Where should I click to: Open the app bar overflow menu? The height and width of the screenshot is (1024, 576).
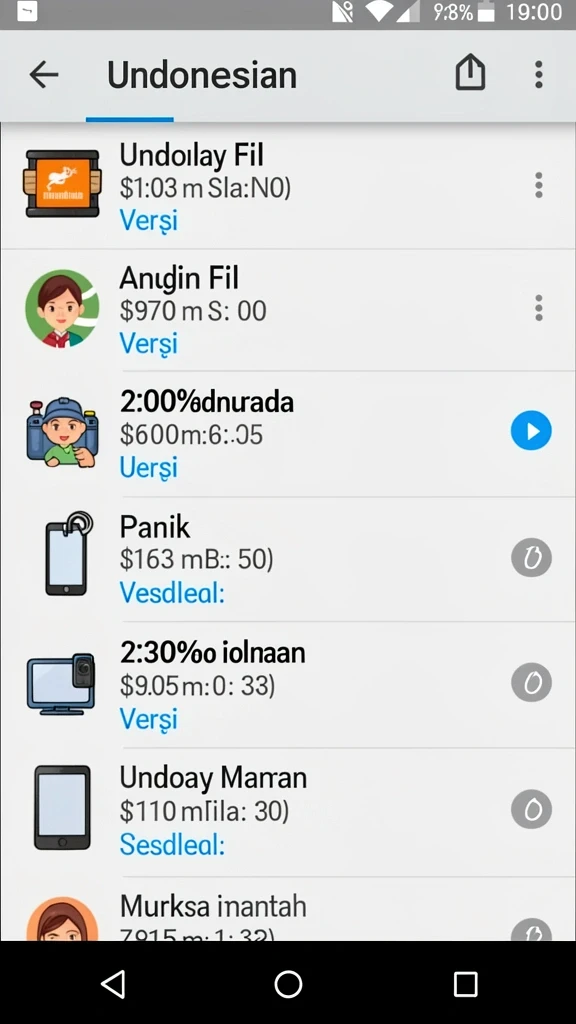[539, 74]
